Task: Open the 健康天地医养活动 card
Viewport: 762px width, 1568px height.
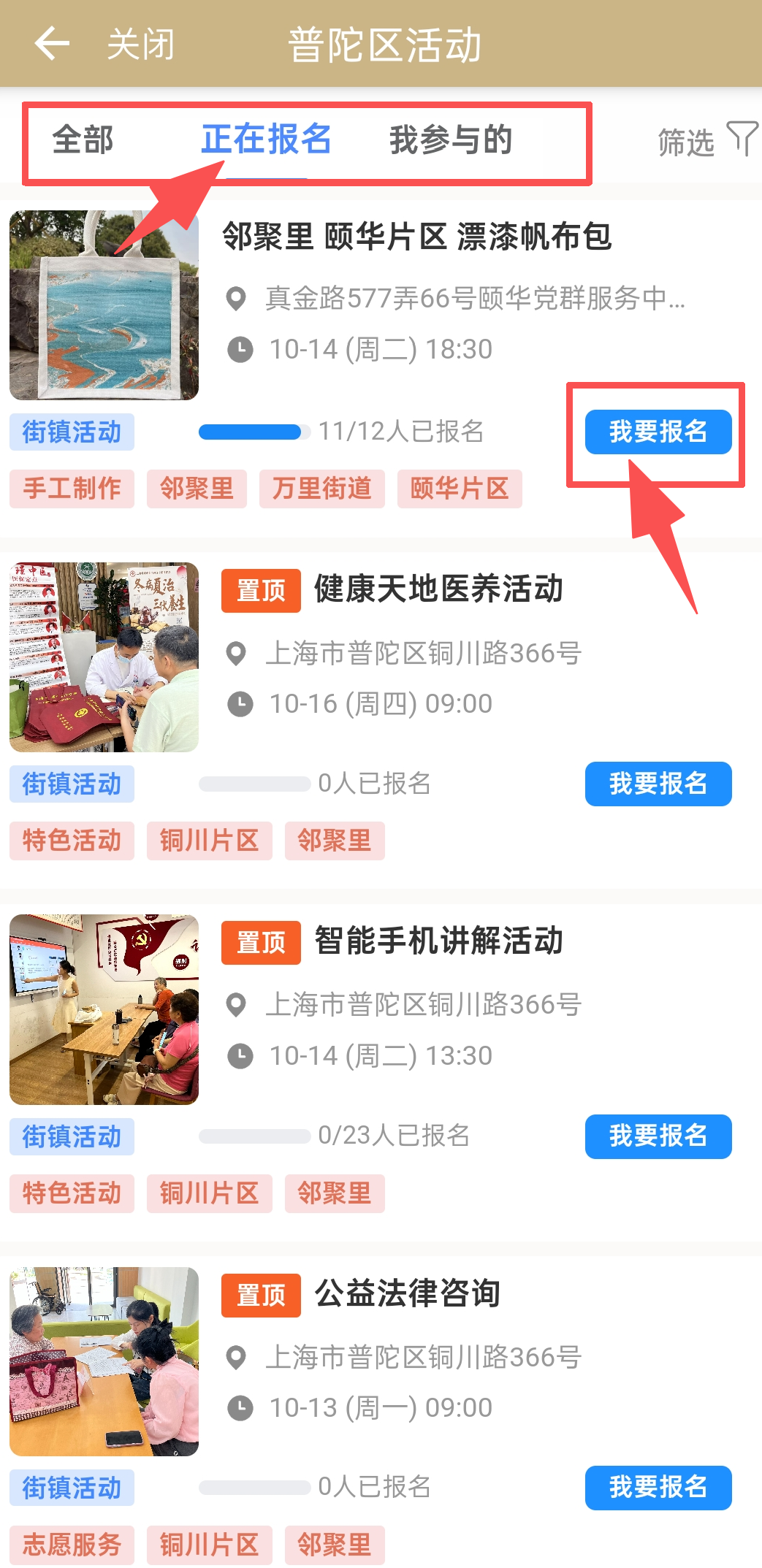Action: (438, 589)
